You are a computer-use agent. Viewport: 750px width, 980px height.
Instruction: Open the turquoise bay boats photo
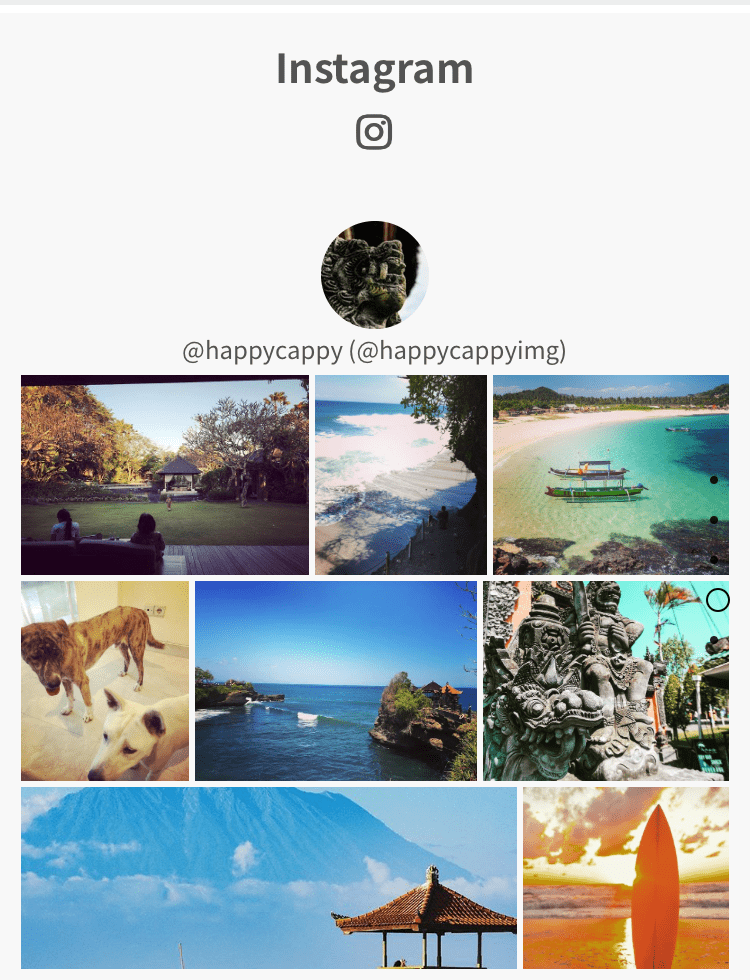(600, 475)
